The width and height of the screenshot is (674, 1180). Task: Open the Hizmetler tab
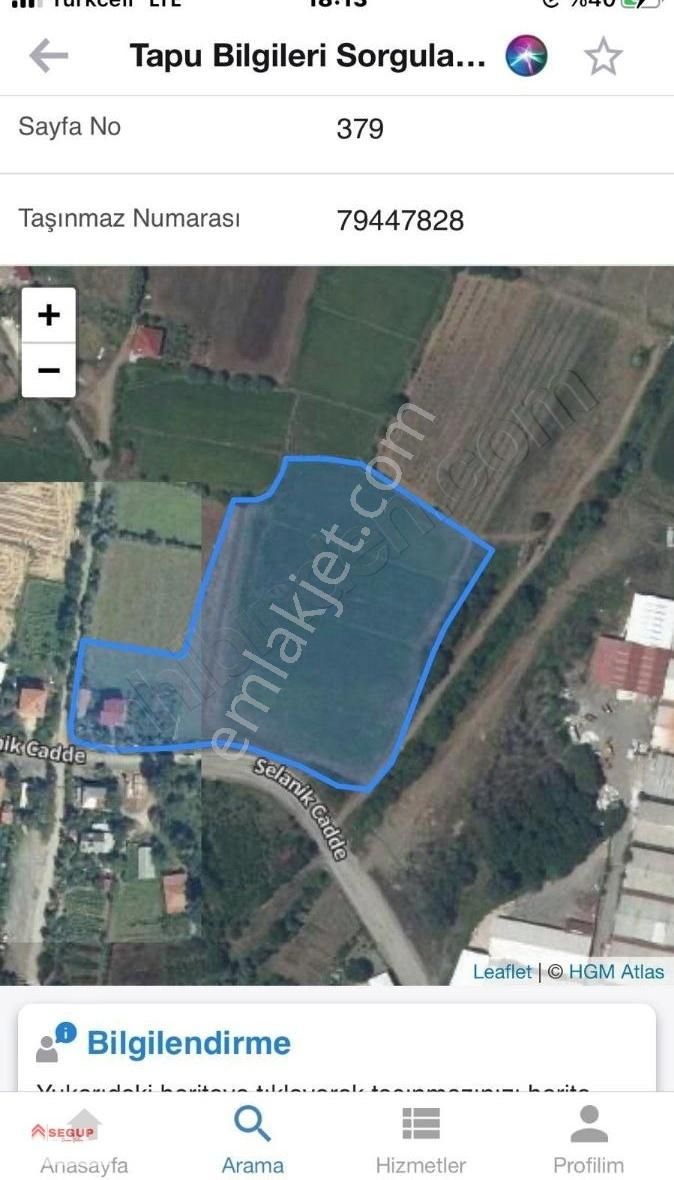(x=420, y=1141)
